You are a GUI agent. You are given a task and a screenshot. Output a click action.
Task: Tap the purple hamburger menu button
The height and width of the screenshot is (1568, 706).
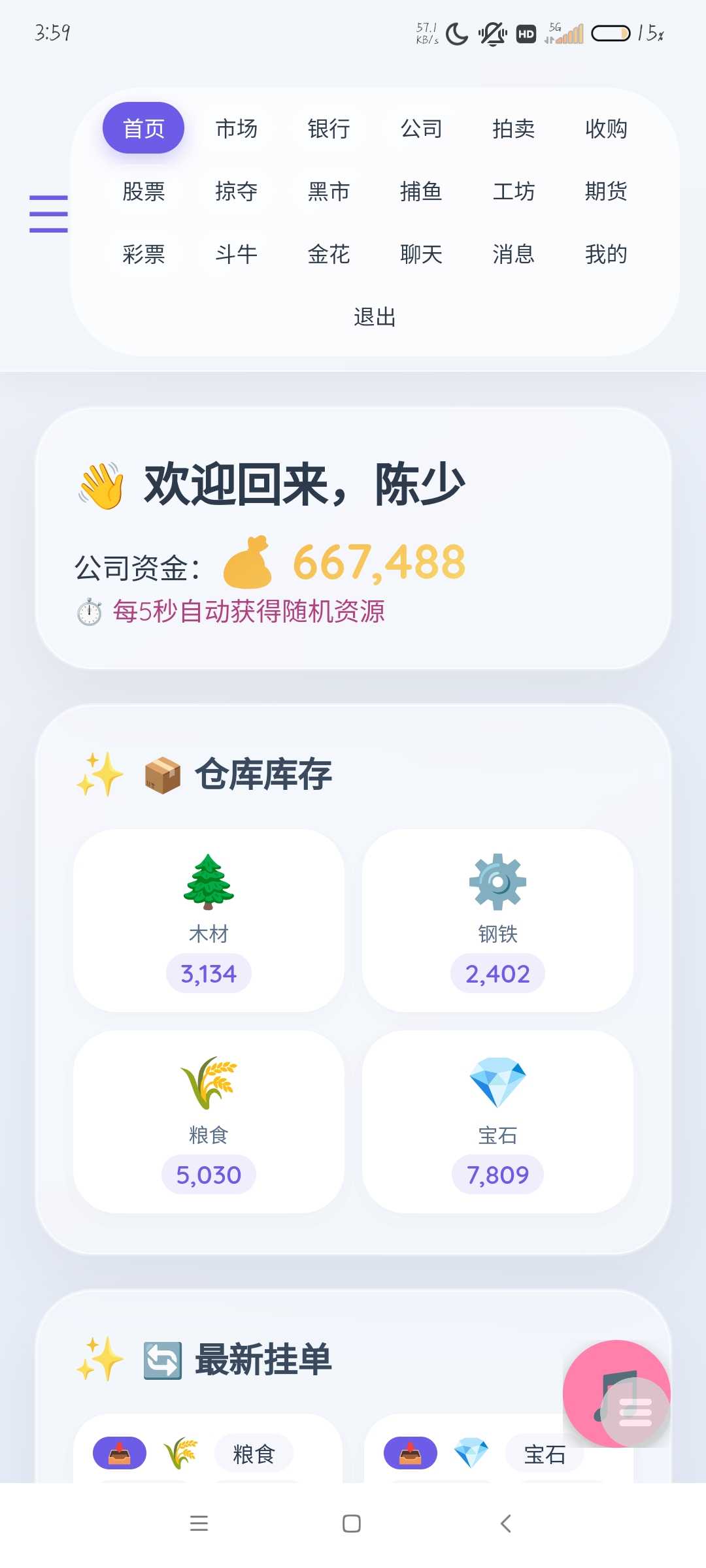point(48,214)
